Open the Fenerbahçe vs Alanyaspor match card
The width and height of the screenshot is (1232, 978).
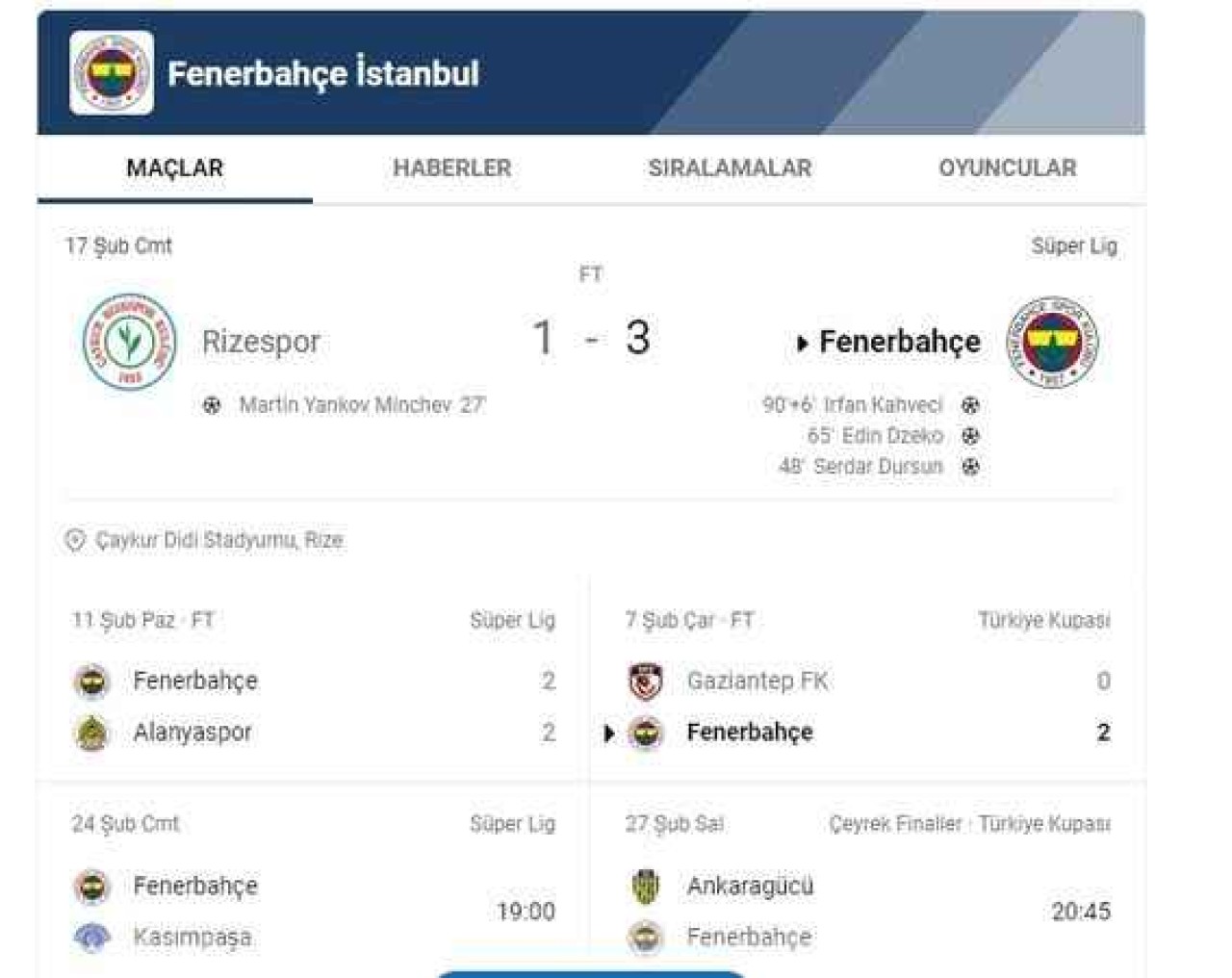click(313, 706)
